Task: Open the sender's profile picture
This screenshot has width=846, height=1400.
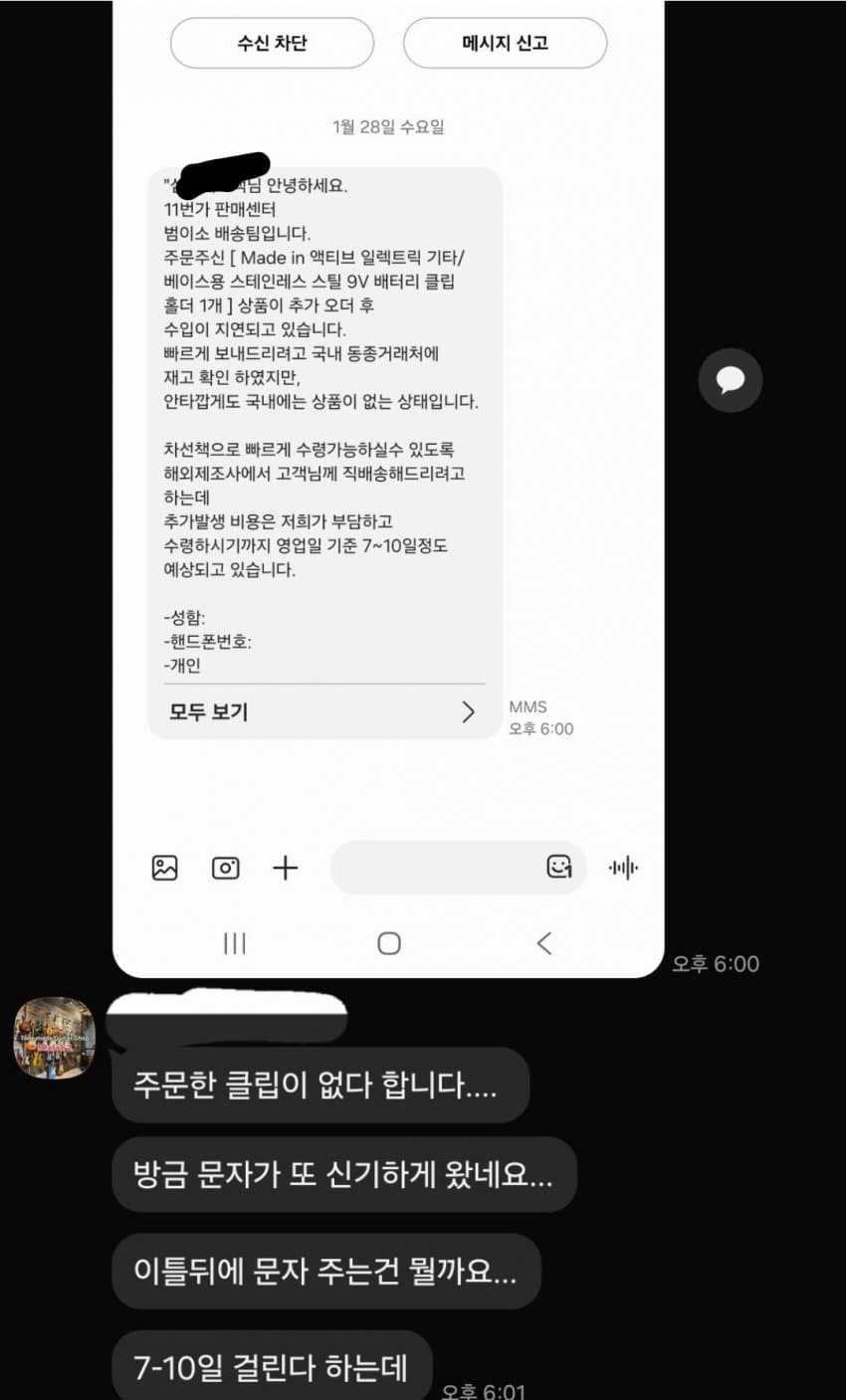Action: 55,1038
